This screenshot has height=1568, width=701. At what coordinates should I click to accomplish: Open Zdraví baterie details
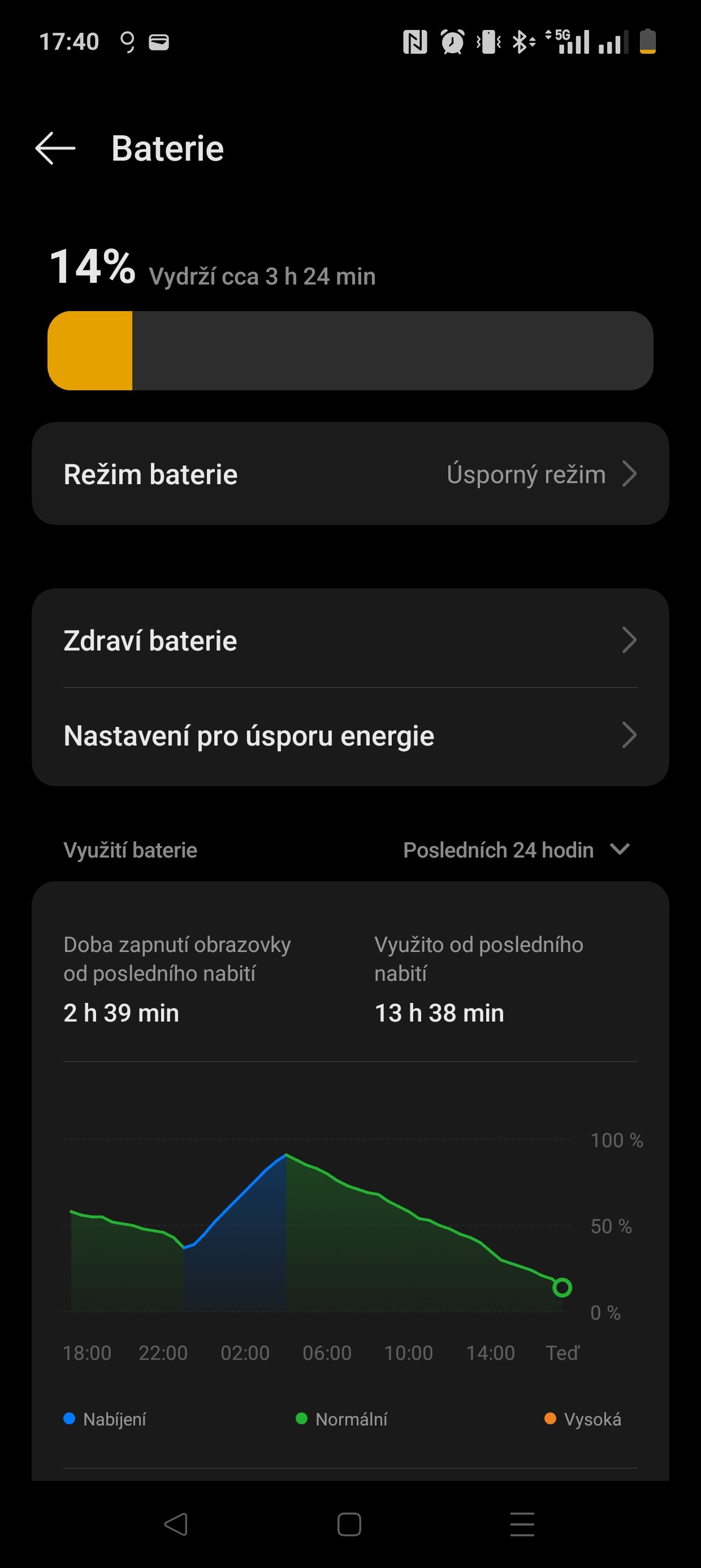[x=350, y=640]
